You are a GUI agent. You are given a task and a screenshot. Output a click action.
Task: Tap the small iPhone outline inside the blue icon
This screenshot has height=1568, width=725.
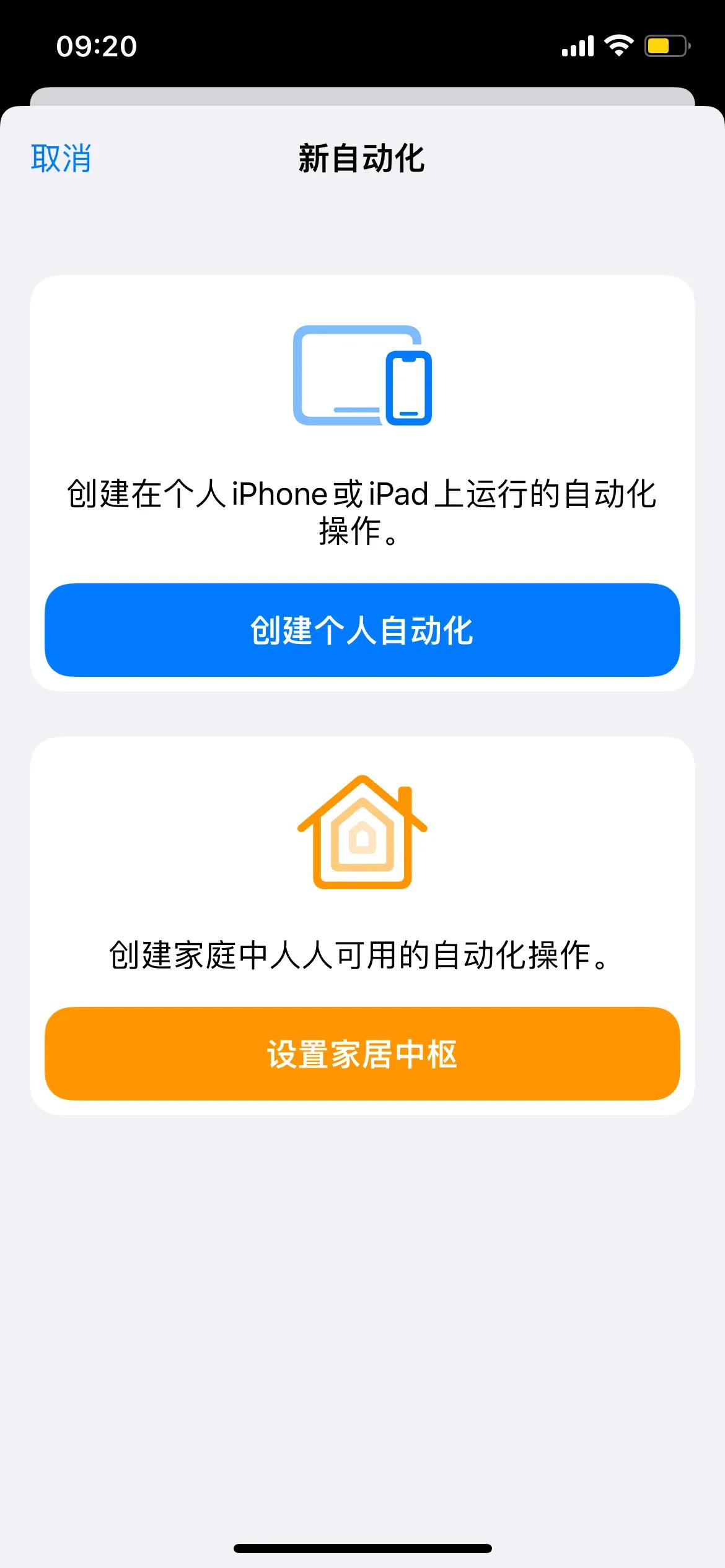408,388
